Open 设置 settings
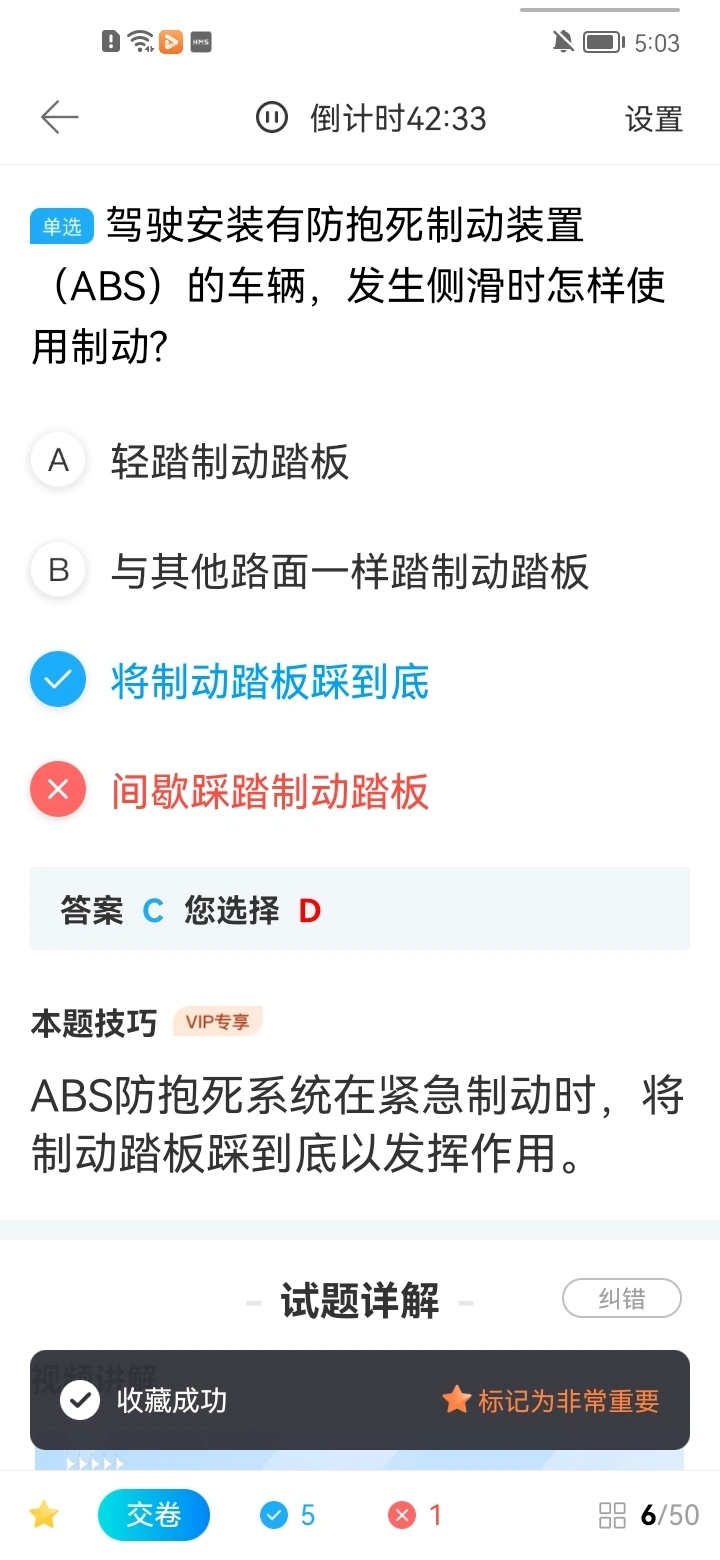The height and width of the screenshot is (1560, 720). click(x=653, y=119)
